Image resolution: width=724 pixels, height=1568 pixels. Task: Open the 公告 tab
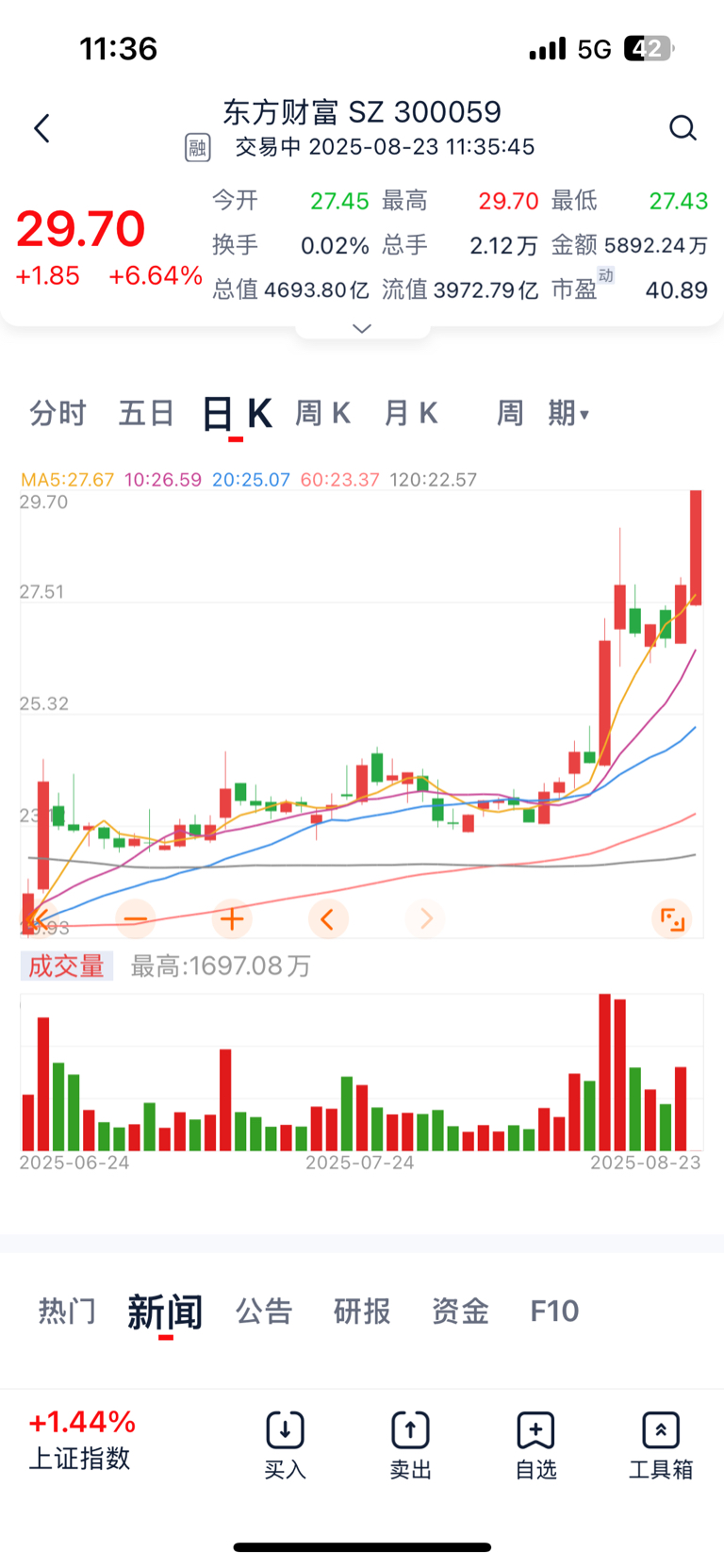click(264, 1311)
